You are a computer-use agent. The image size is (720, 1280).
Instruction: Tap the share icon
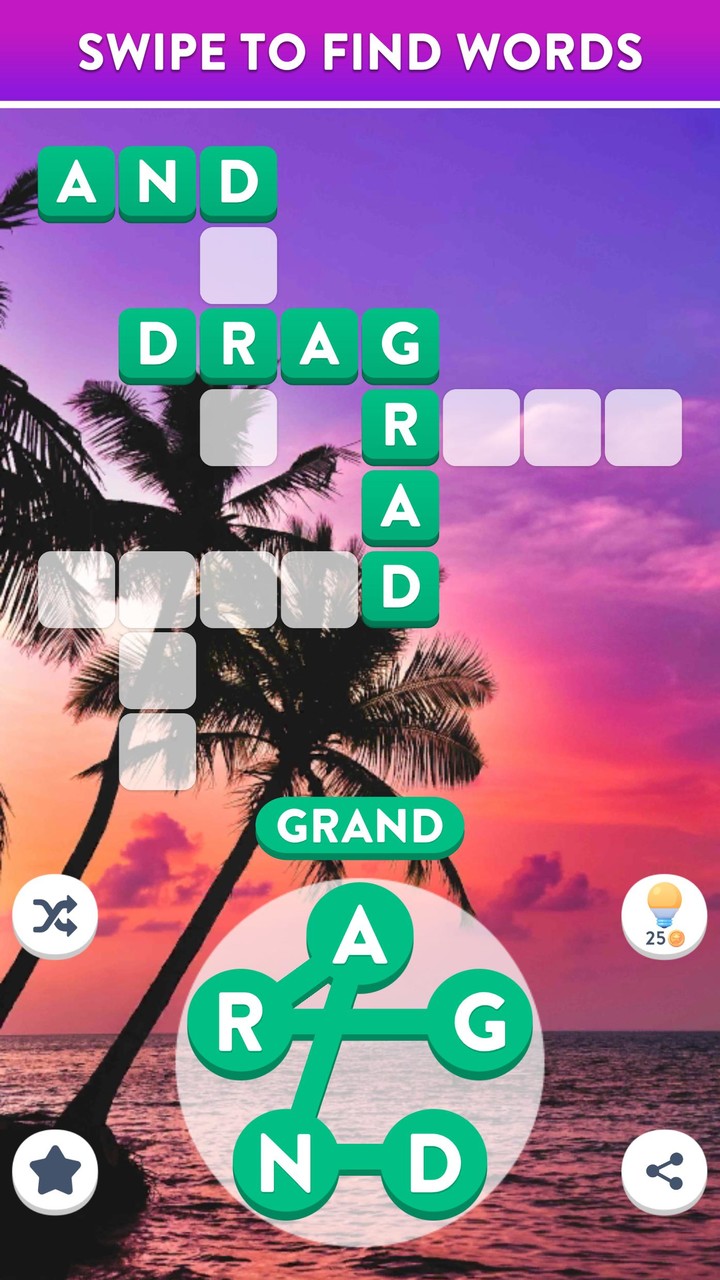[x=664, y=1168]
